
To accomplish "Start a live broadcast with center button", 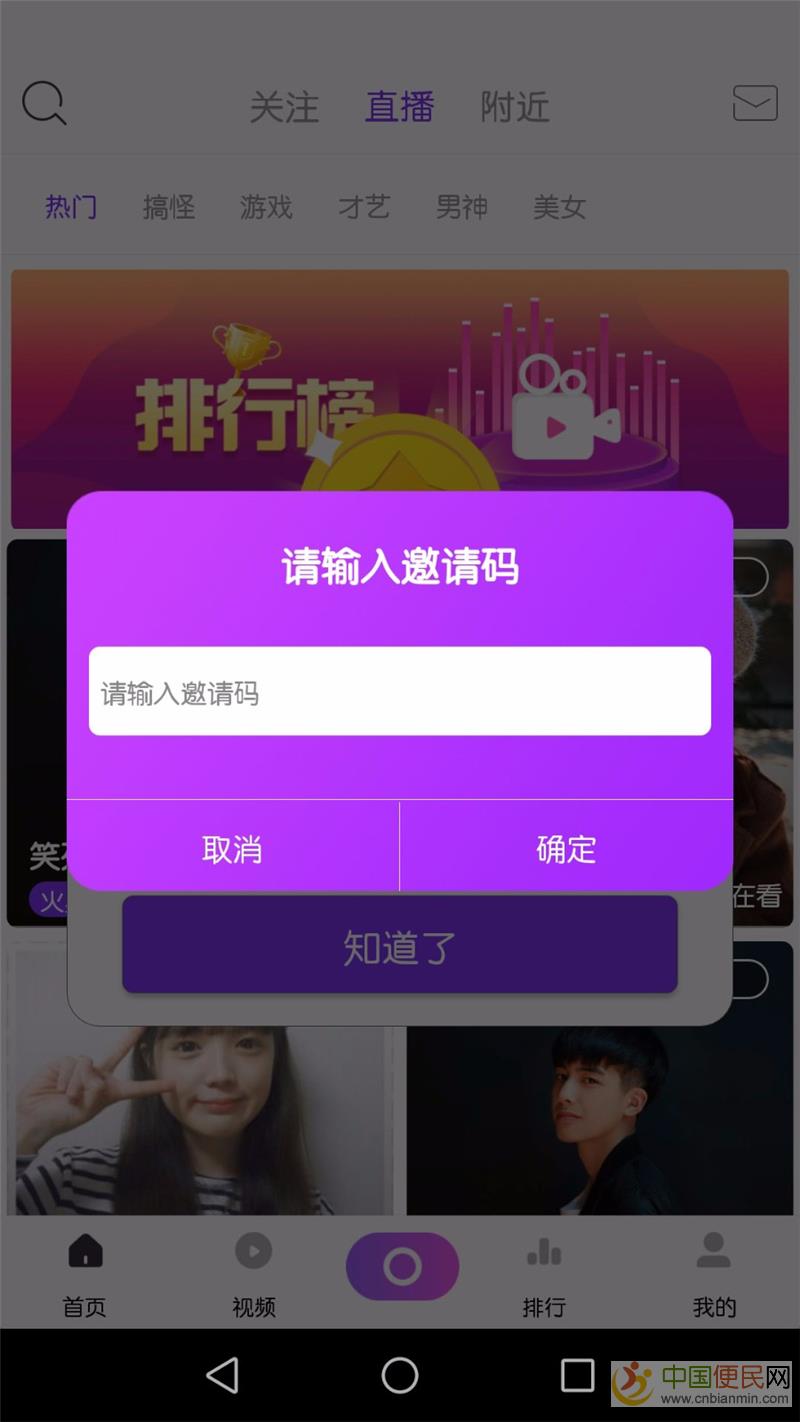I will [402, 1266].
